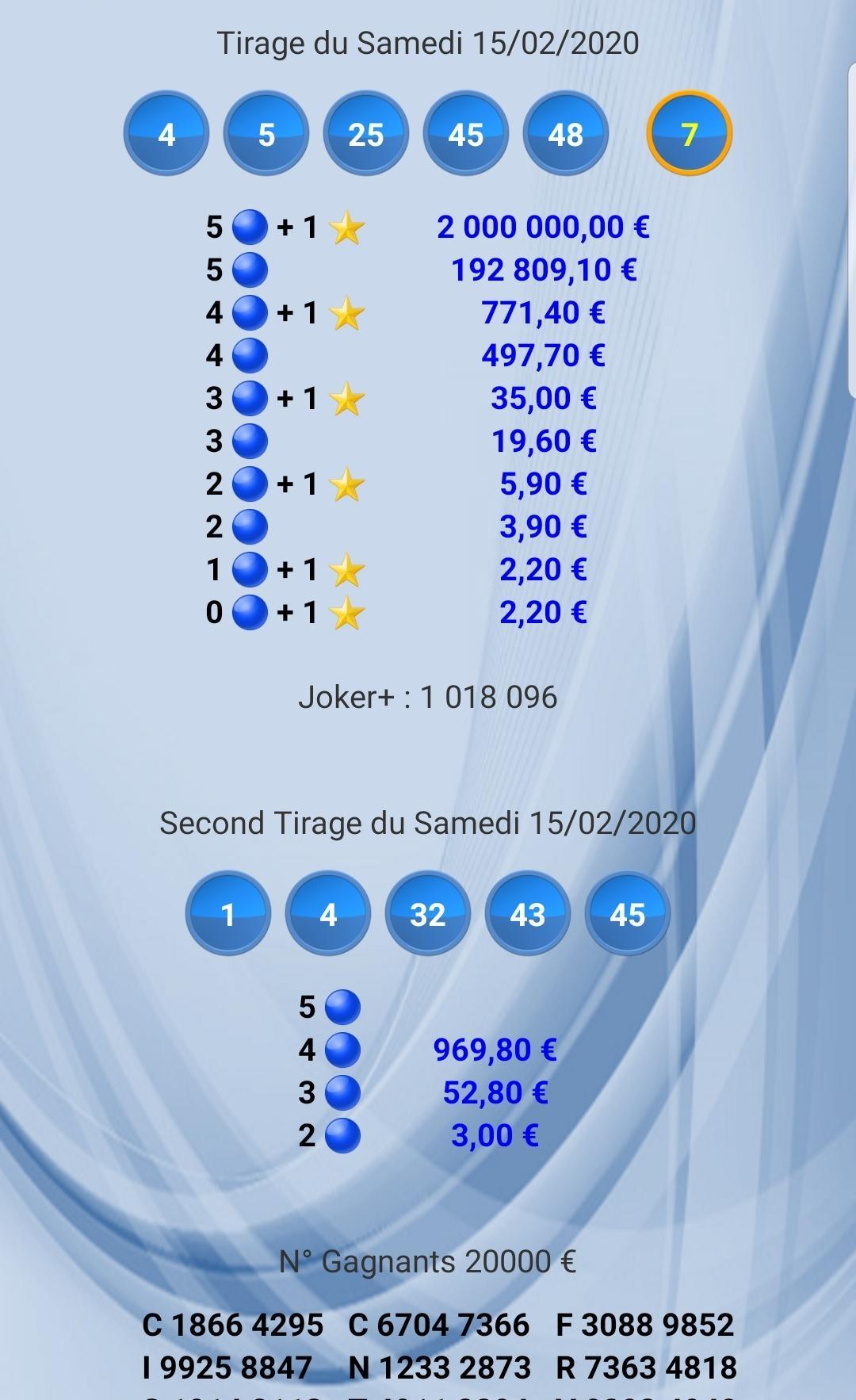Select the ball showing number 4
The image size is (856, 1400).
[166, 133]
